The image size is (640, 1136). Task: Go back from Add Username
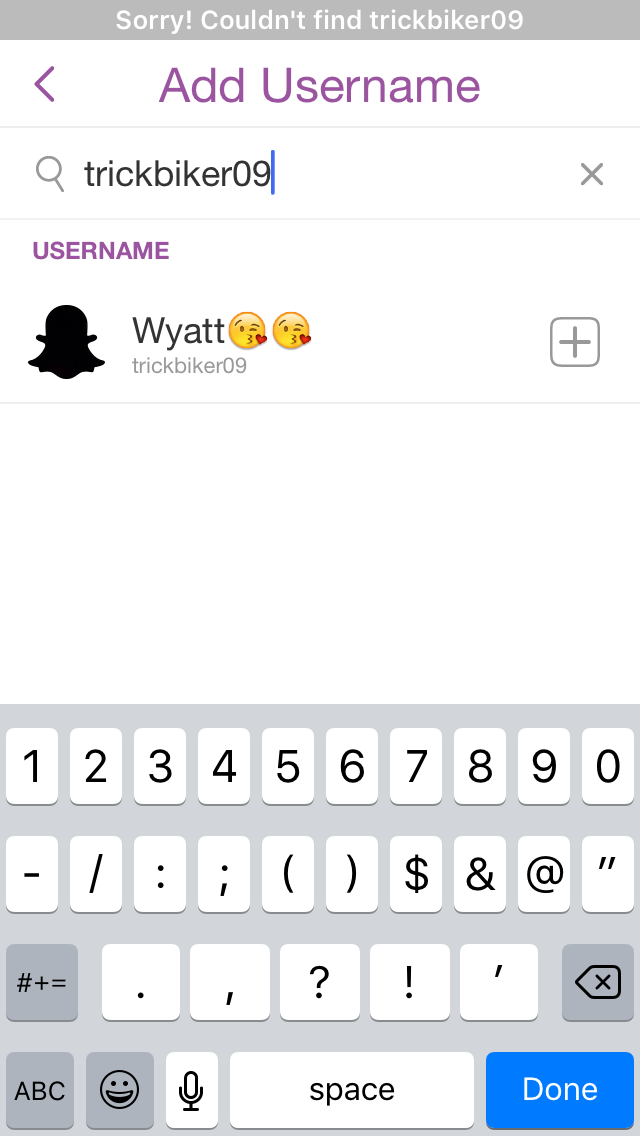tap(45, 85)
